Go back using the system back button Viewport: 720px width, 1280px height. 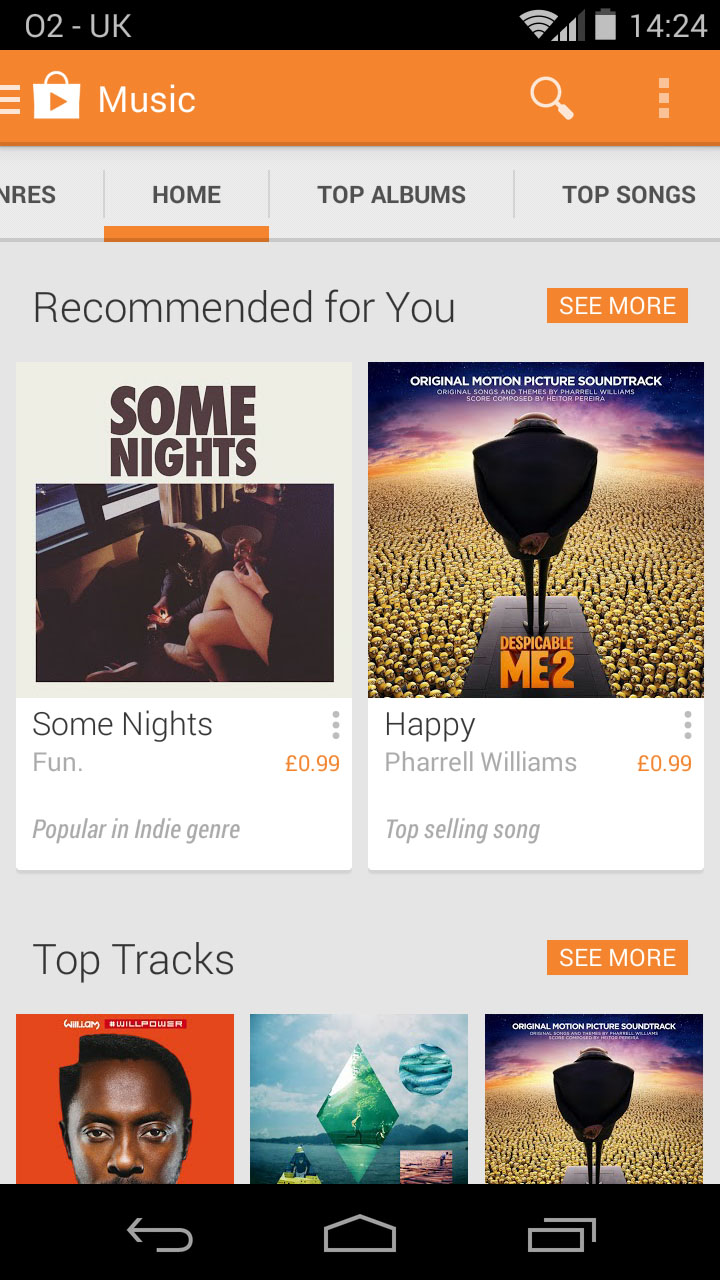pyautogui.click(x=160, y=1236)
